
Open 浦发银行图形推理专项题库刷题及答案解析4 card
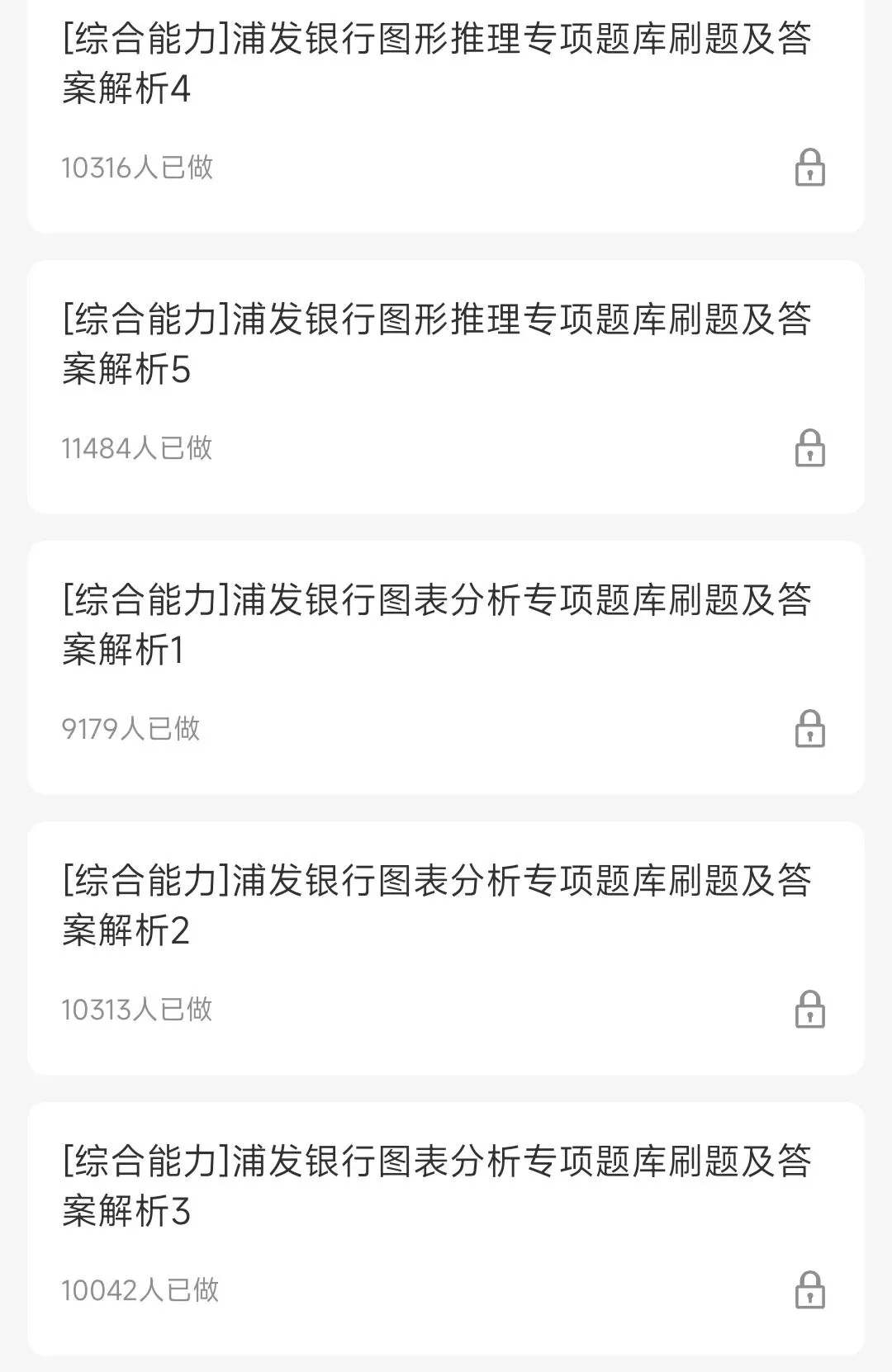click(438, 64)
